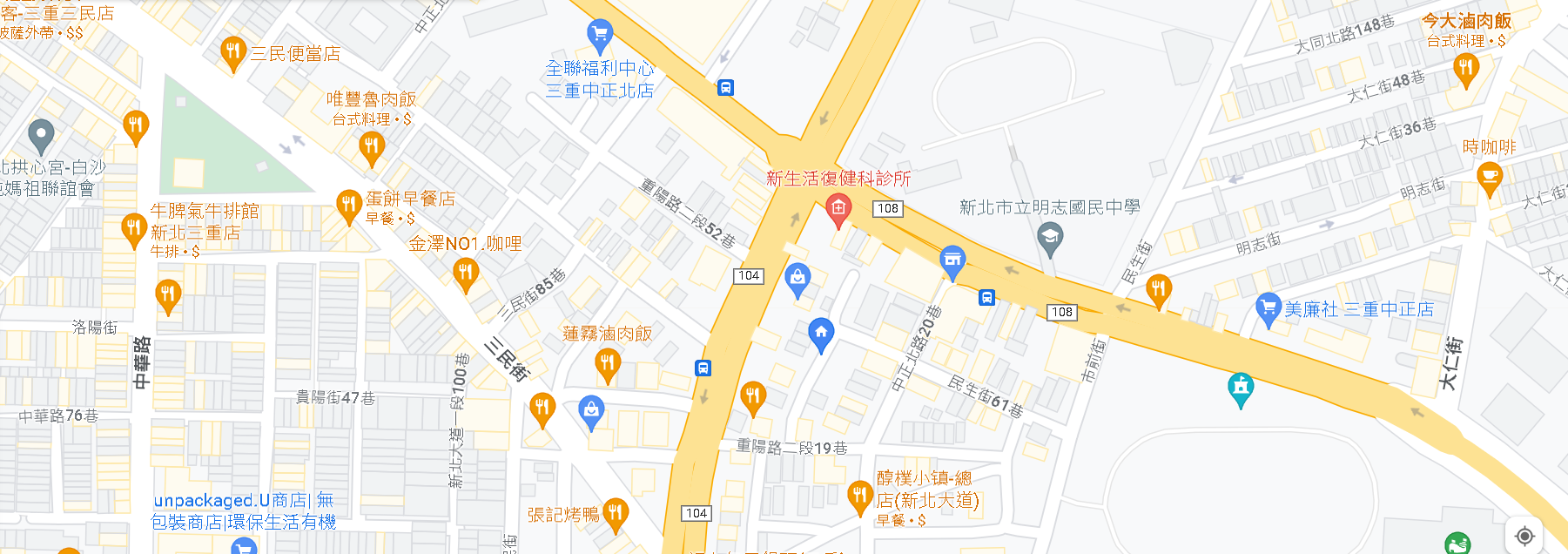Screen dimensions: 1568x554
Task: Open 蓮霧滷肉飯 restaurant marker
Action: pyautogui.click(x=607, y=362)
